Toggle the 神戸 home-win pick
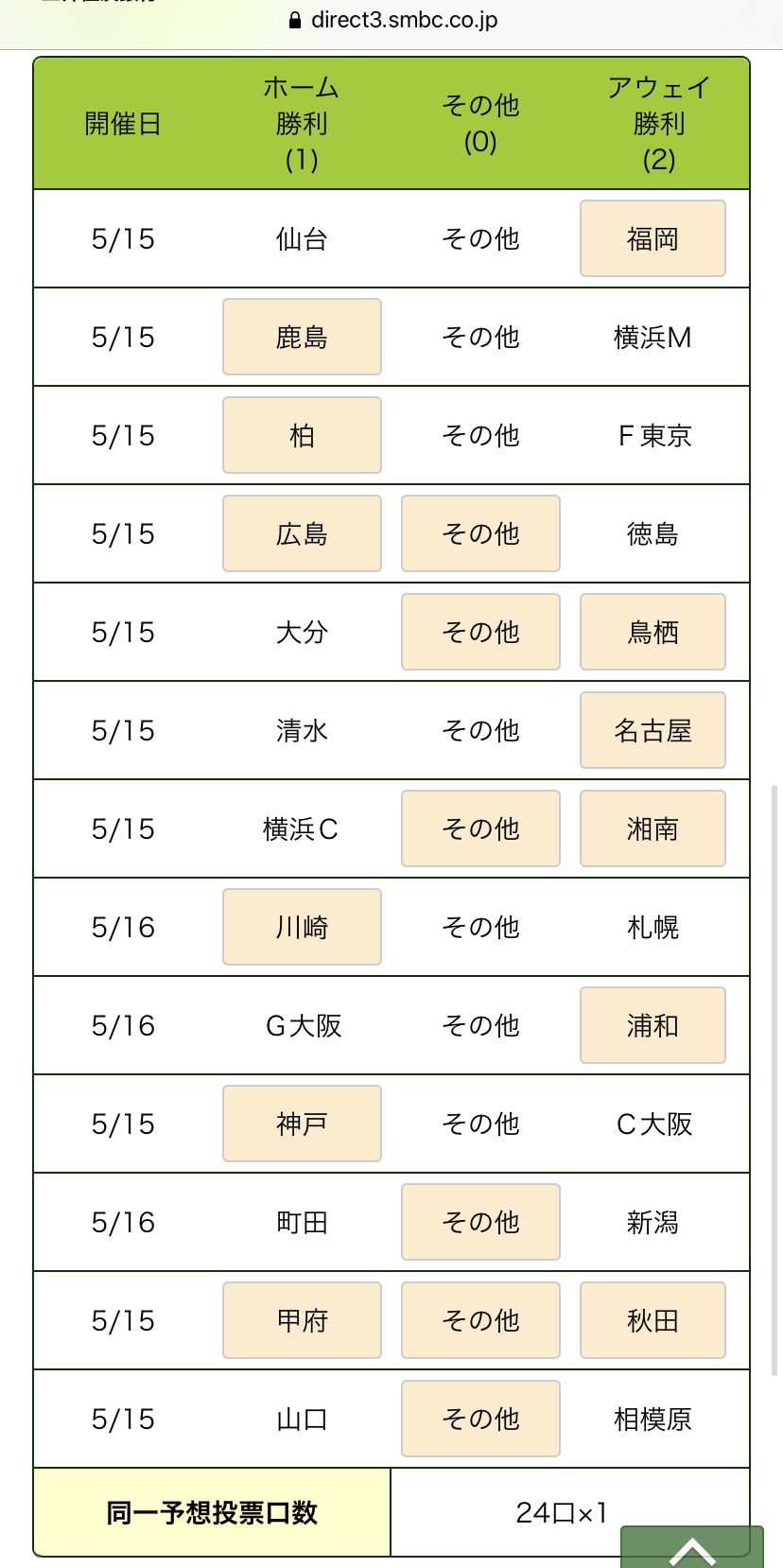783x1568 pixels. point(302,1124)
